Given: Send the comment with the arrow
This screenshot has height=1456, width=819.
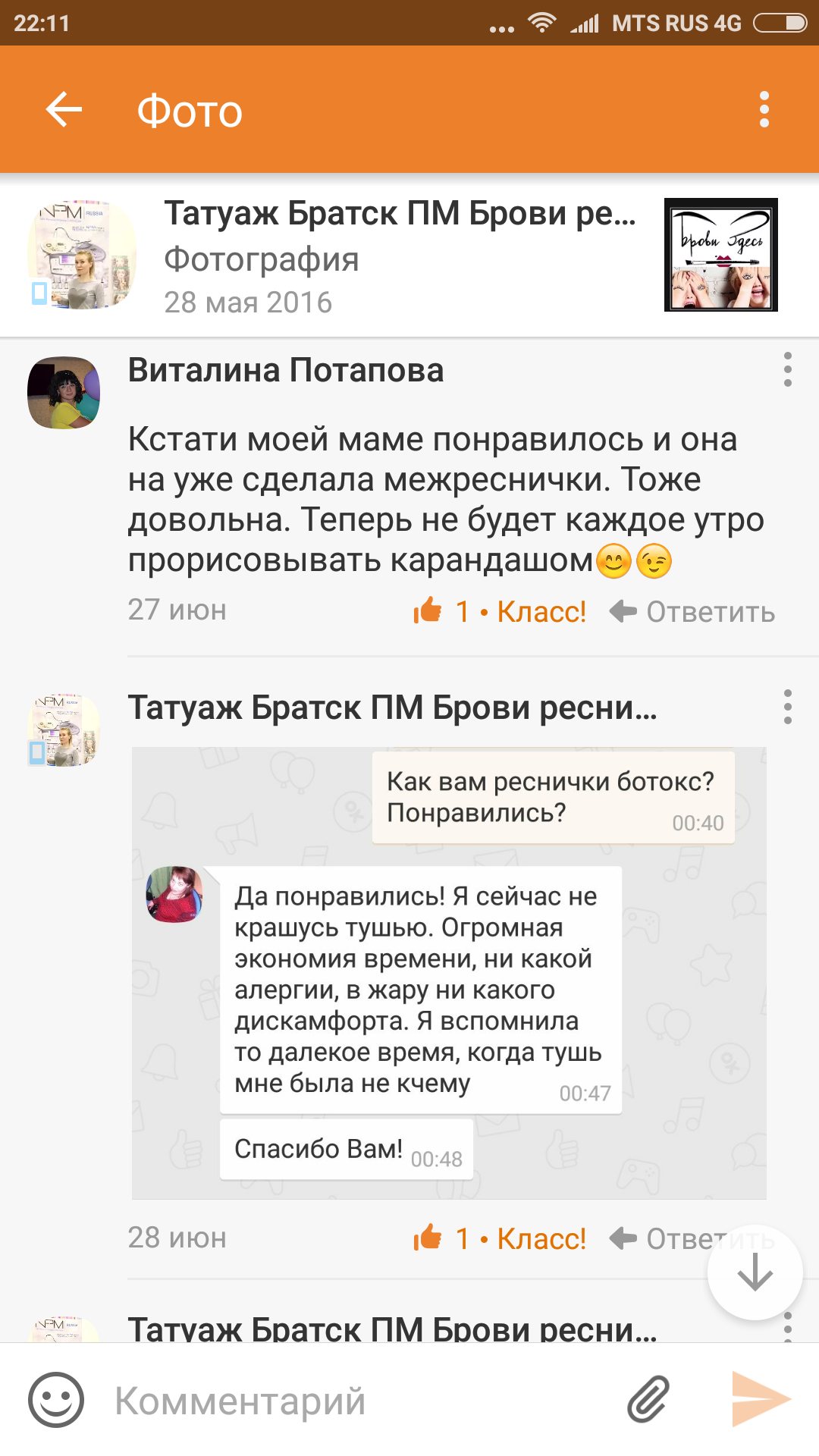Looking at the screenshot, I should click(761, 1400).
